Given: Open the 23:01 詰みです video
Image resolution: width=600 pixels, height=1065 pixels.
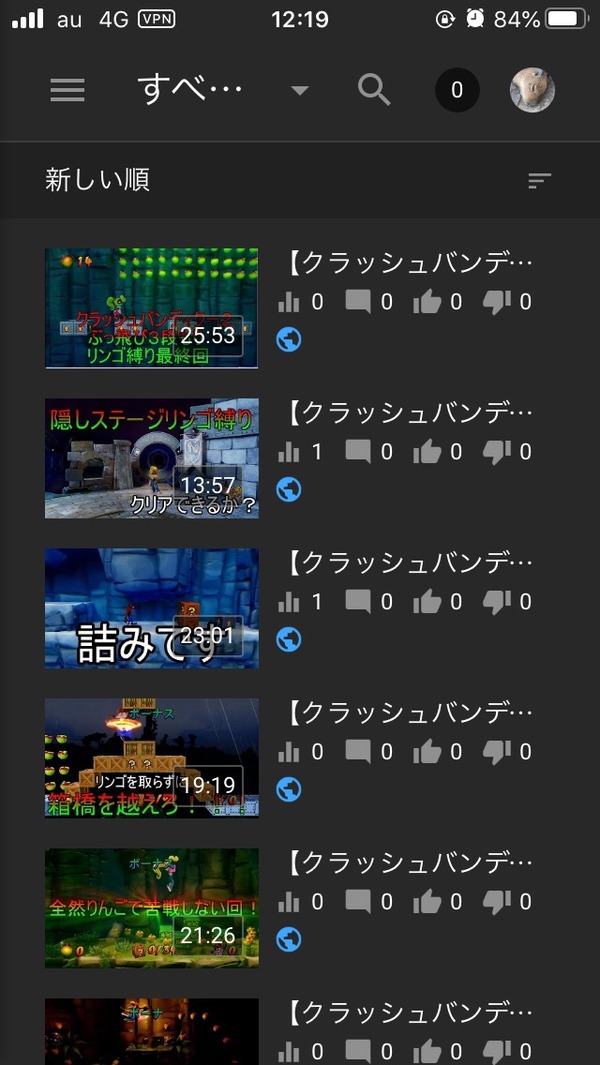Looking at the screenshot, I should point(152,609).
